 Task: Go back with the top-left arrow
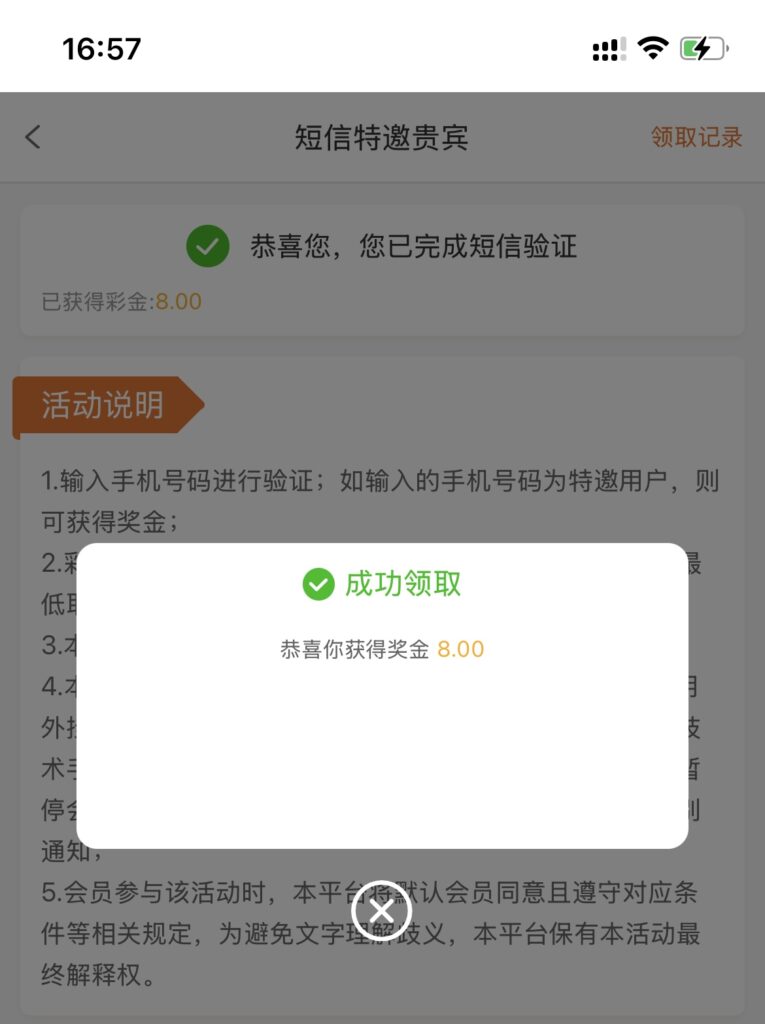point(34,137)
